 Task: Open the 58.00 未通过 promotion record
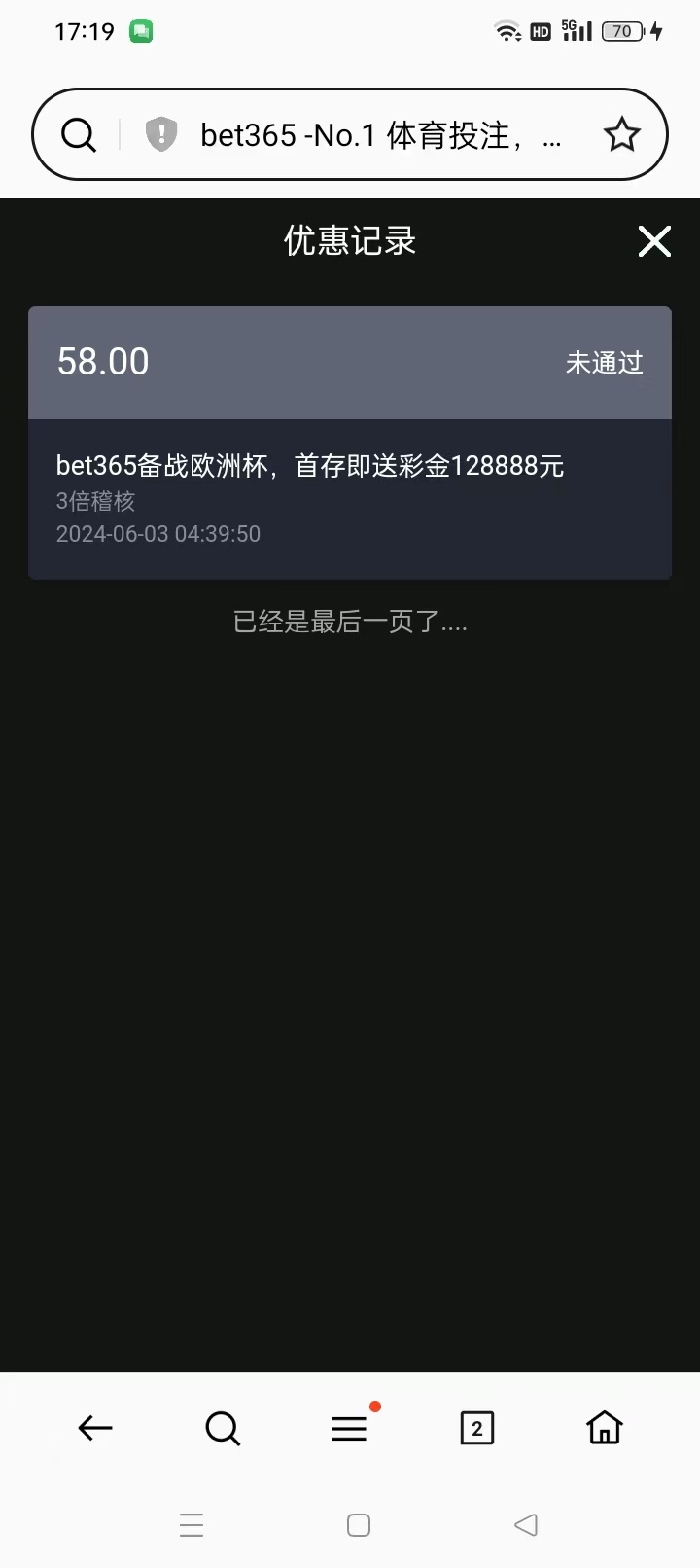(x=350, y=443)
